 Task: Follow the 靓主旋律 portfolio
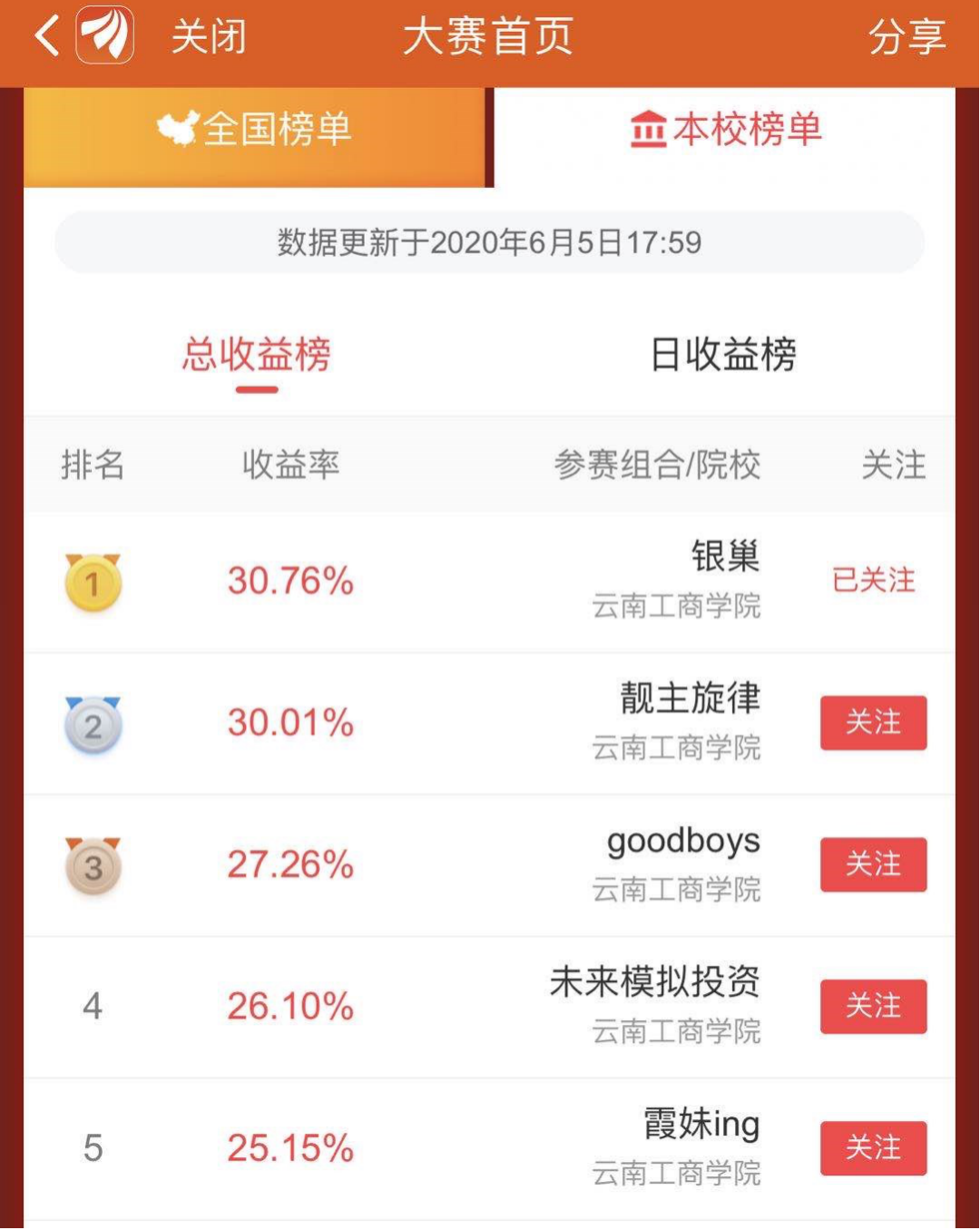pyautogui.click(x=873, y=723)
